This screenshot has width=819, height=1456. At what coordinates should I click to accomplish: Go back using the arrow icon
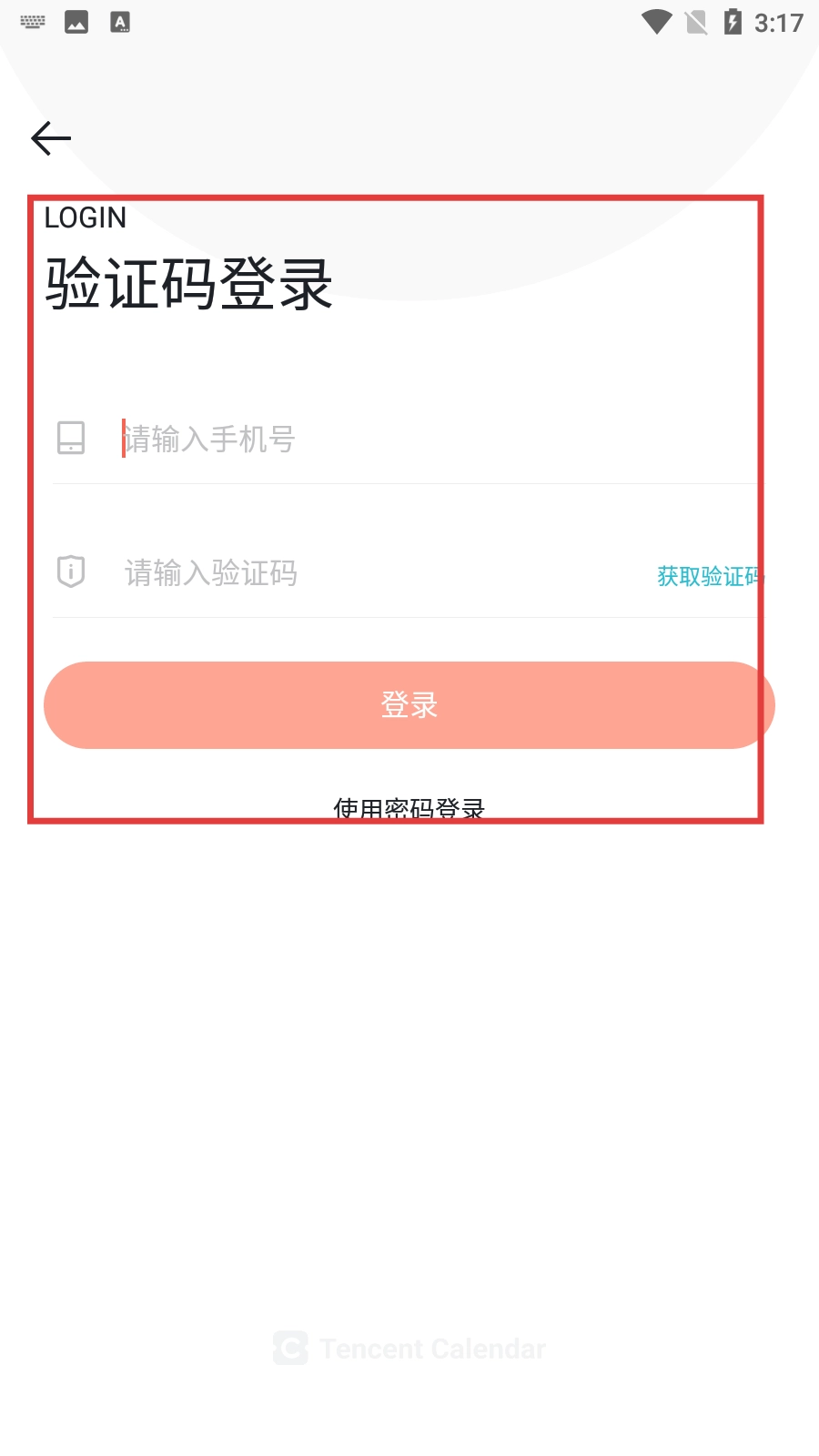coord(51,138)
